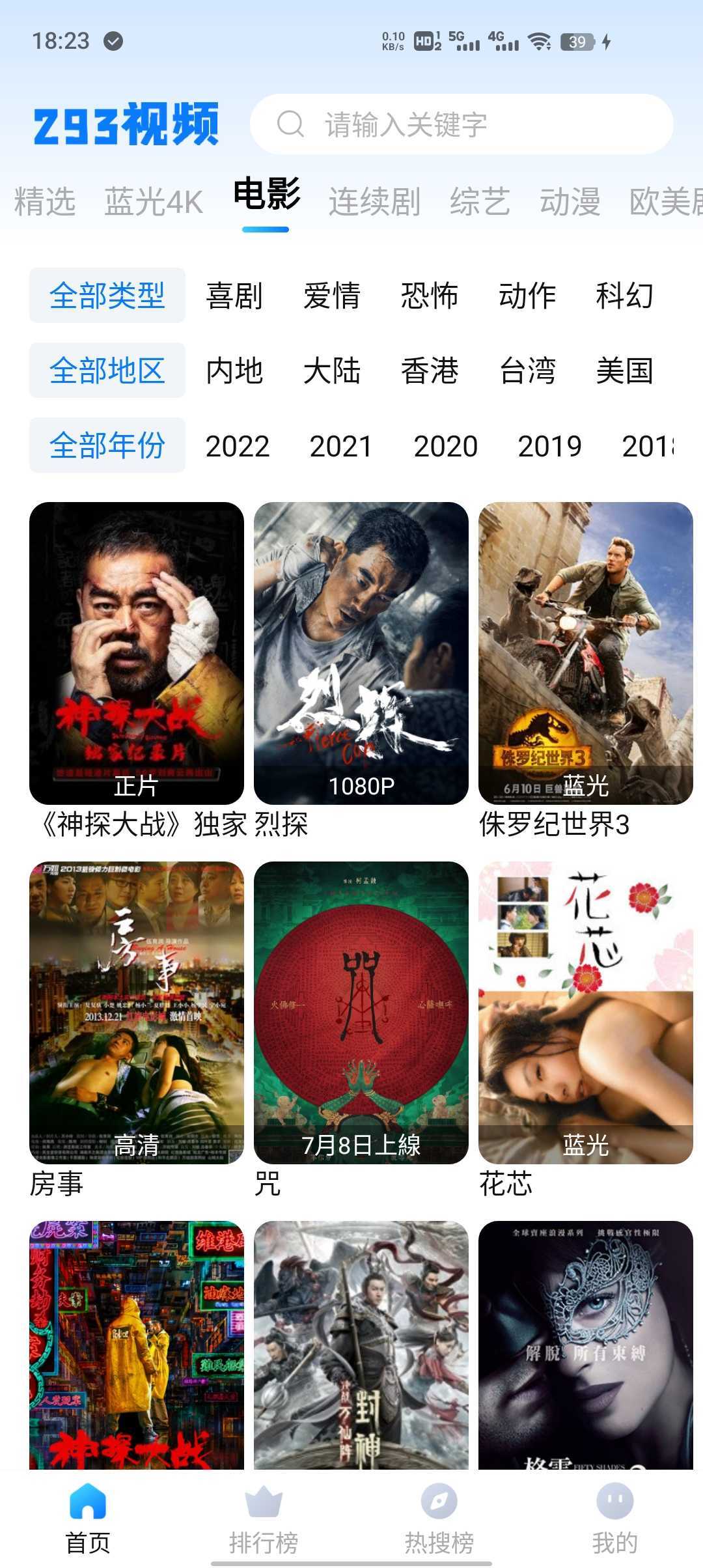This screenshot has height=1568, width=703.
Task: Switch to the 蓝光4K tab
Action: tap(154, 200)
